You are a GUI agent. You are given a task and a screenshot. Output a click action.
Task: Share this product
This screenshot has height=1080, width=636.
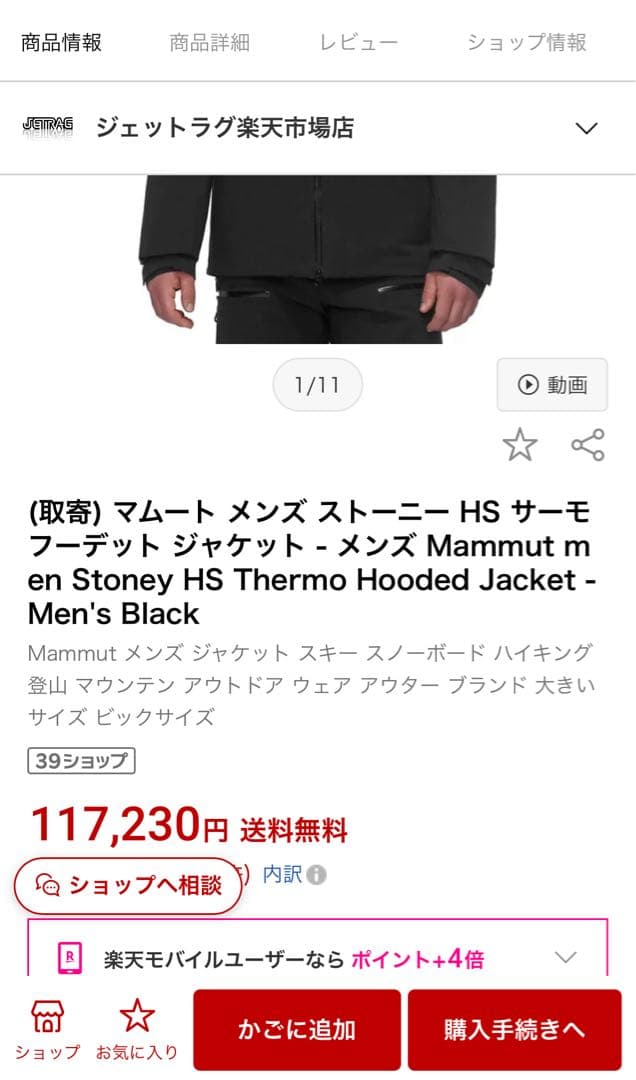point(588,445)
